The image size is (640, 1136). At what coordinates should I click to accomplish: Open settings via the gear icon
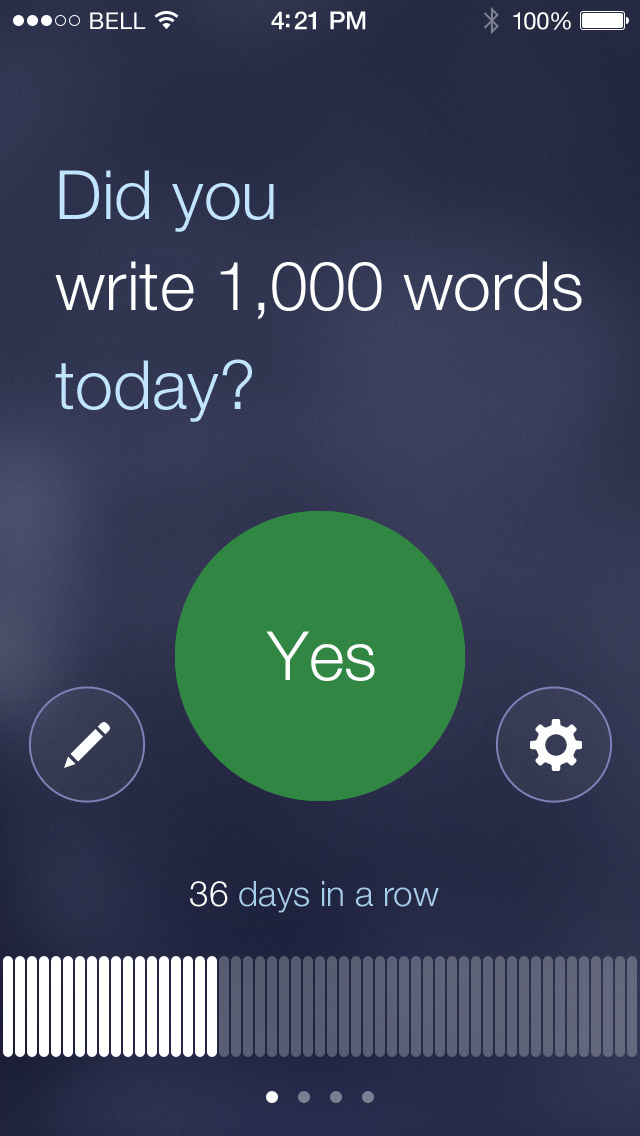click(554, 744)
